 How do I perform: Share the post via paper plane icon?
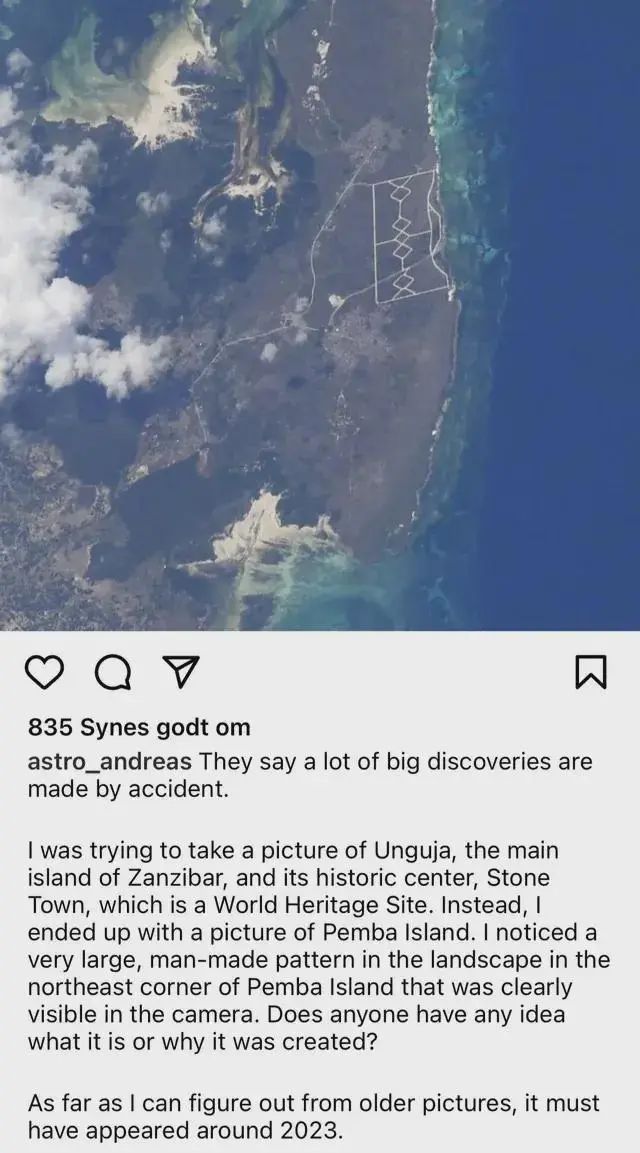[x=181, y=671]
